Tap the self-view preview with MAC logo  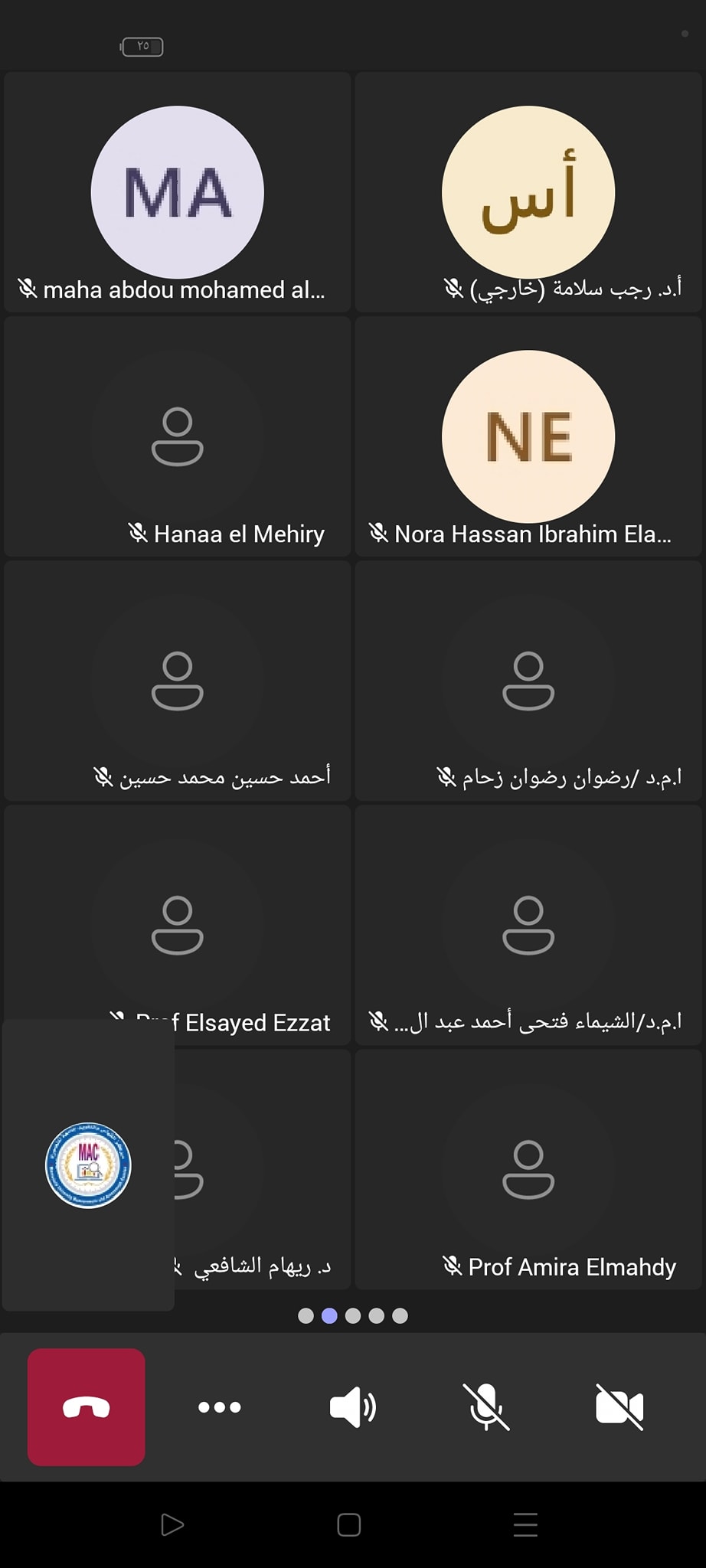coord(88,1165)
